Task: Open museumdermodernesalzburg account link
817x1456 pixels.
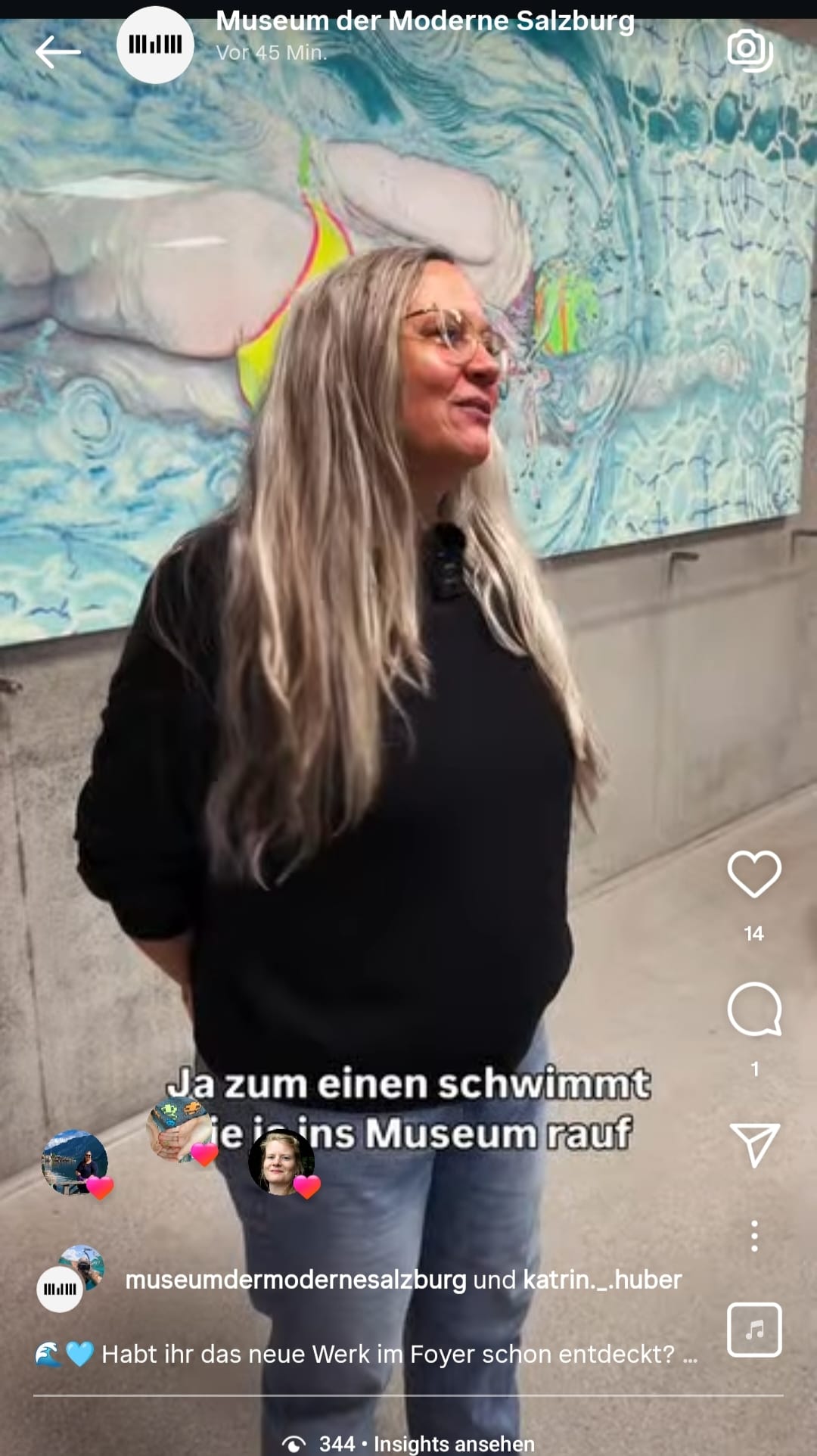Action: (296, 1280)
